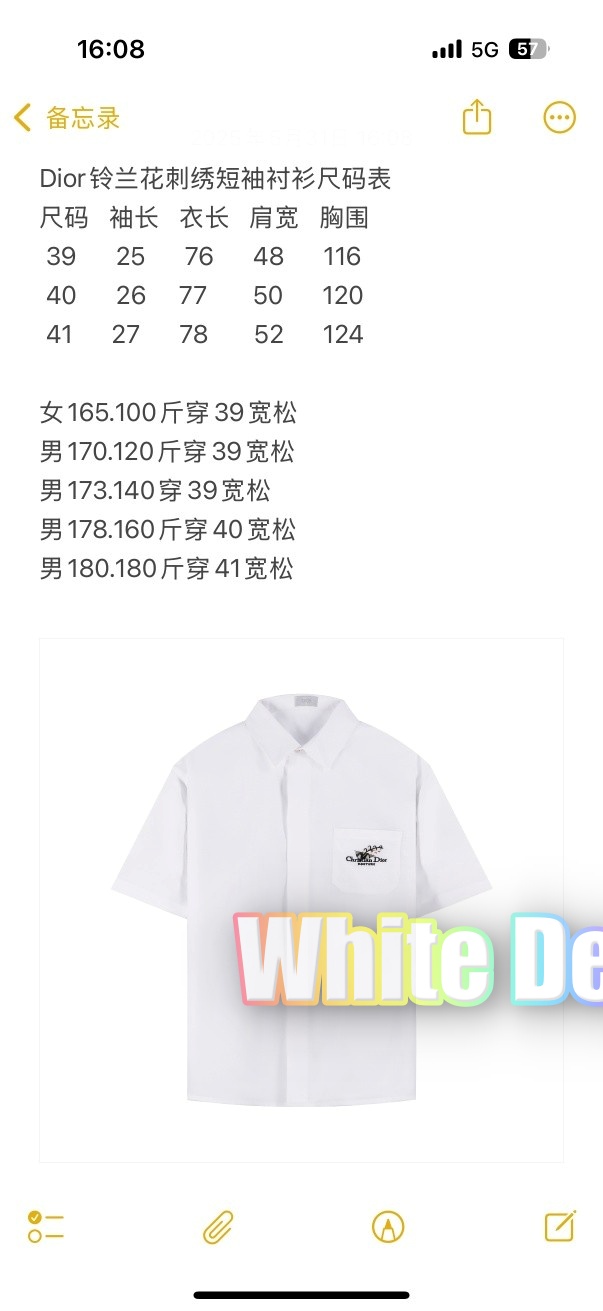Viewport: 603px width, 1311px height.
Task: Open the white shirt image attachment
Action: (300, 900)
